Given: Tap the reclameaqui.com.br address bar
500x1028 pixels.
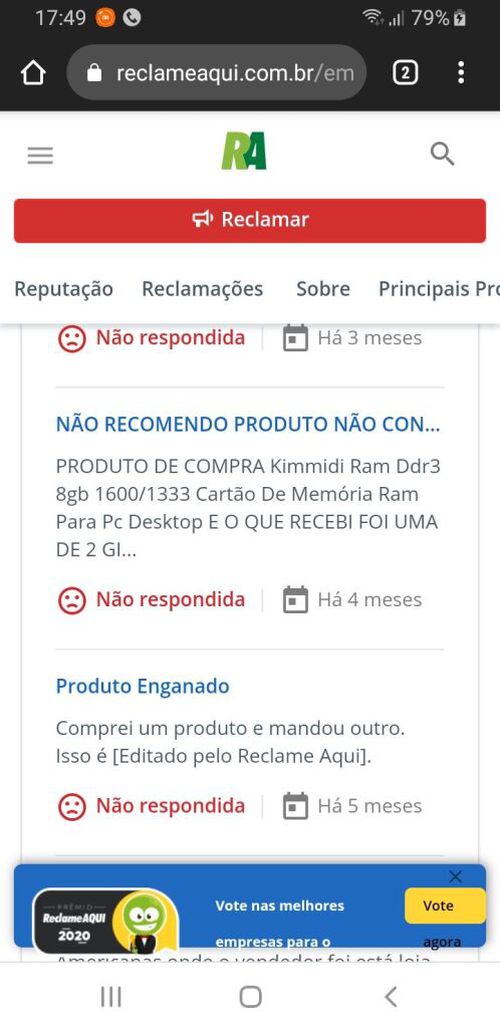Looking at the screenshot, I should 216,73.
